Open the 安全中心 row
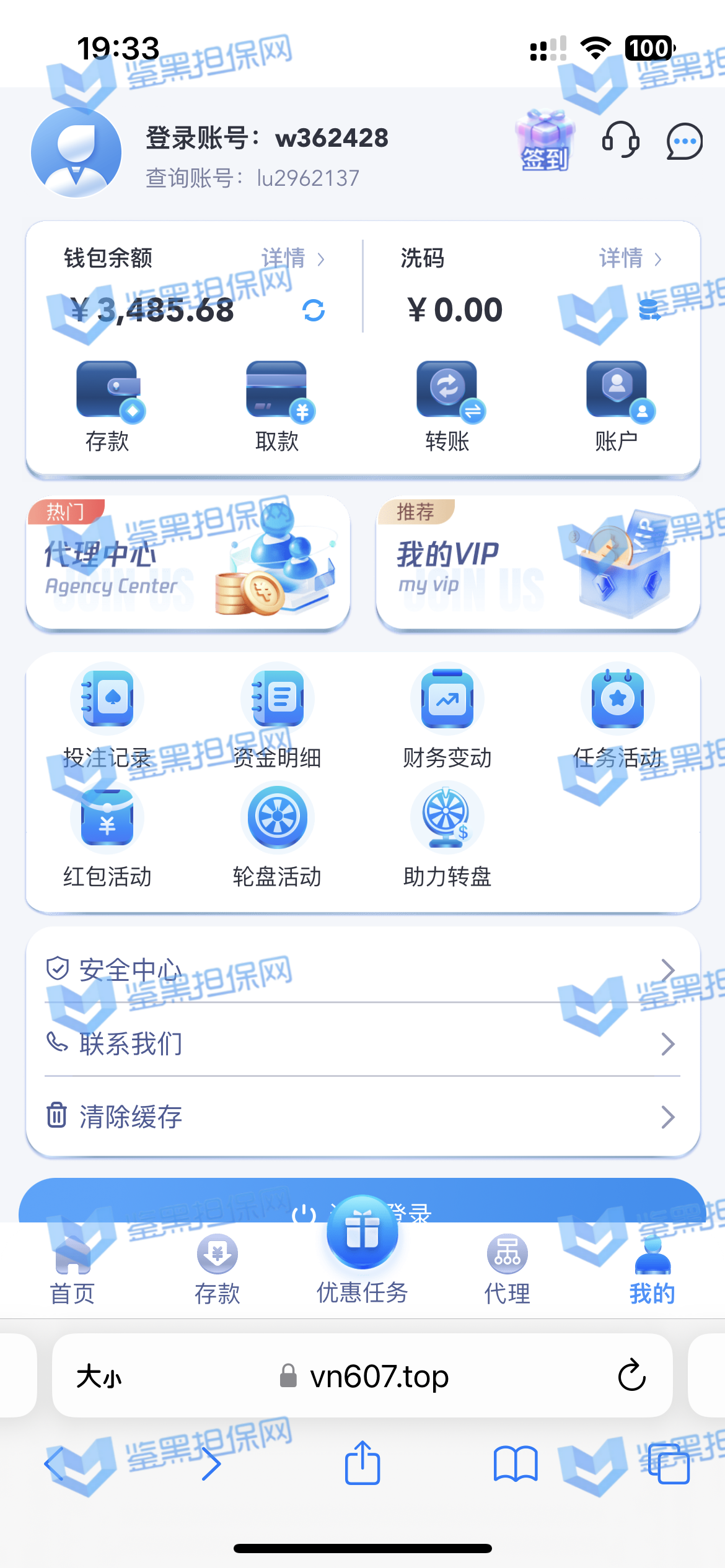This screenshot has width=725, height=1568. point(362,970)
